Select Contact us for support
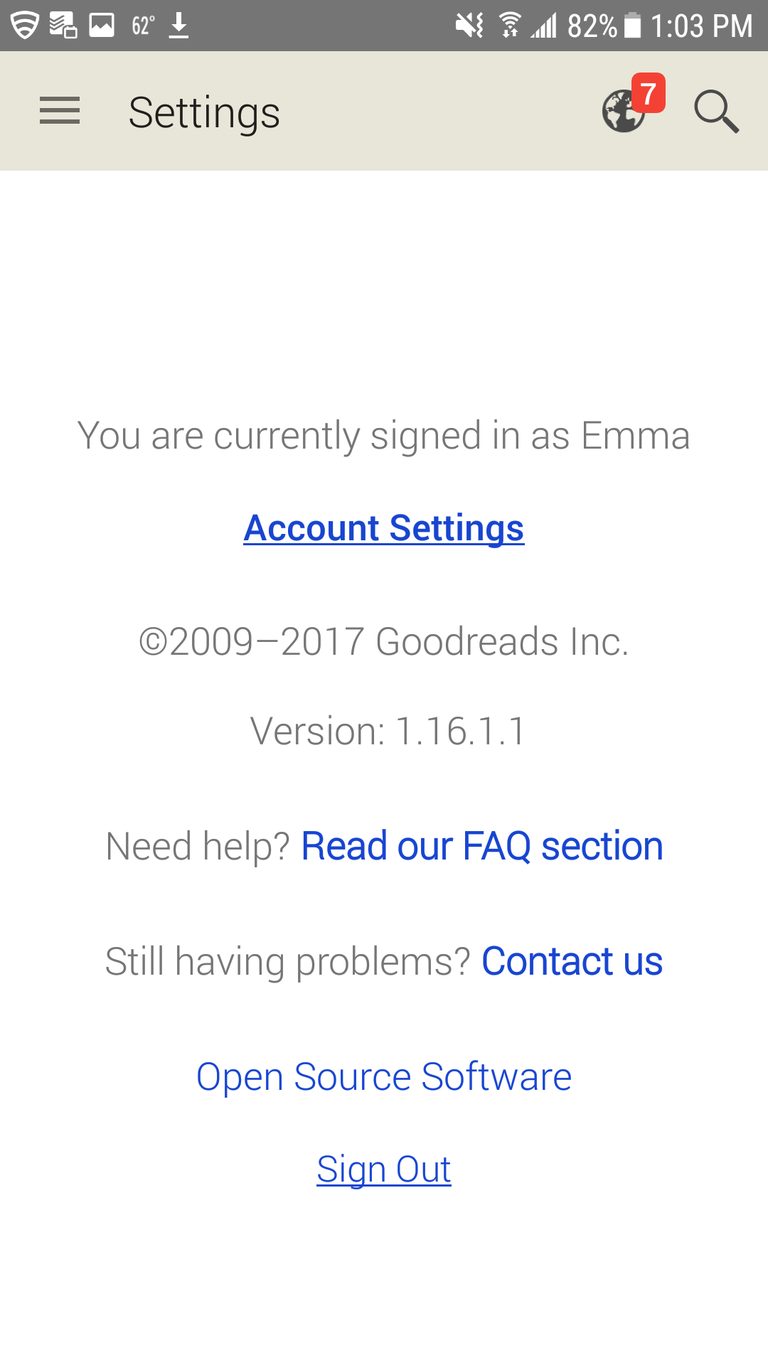Viewport: 768px width, 1365px height. [572, 960]
